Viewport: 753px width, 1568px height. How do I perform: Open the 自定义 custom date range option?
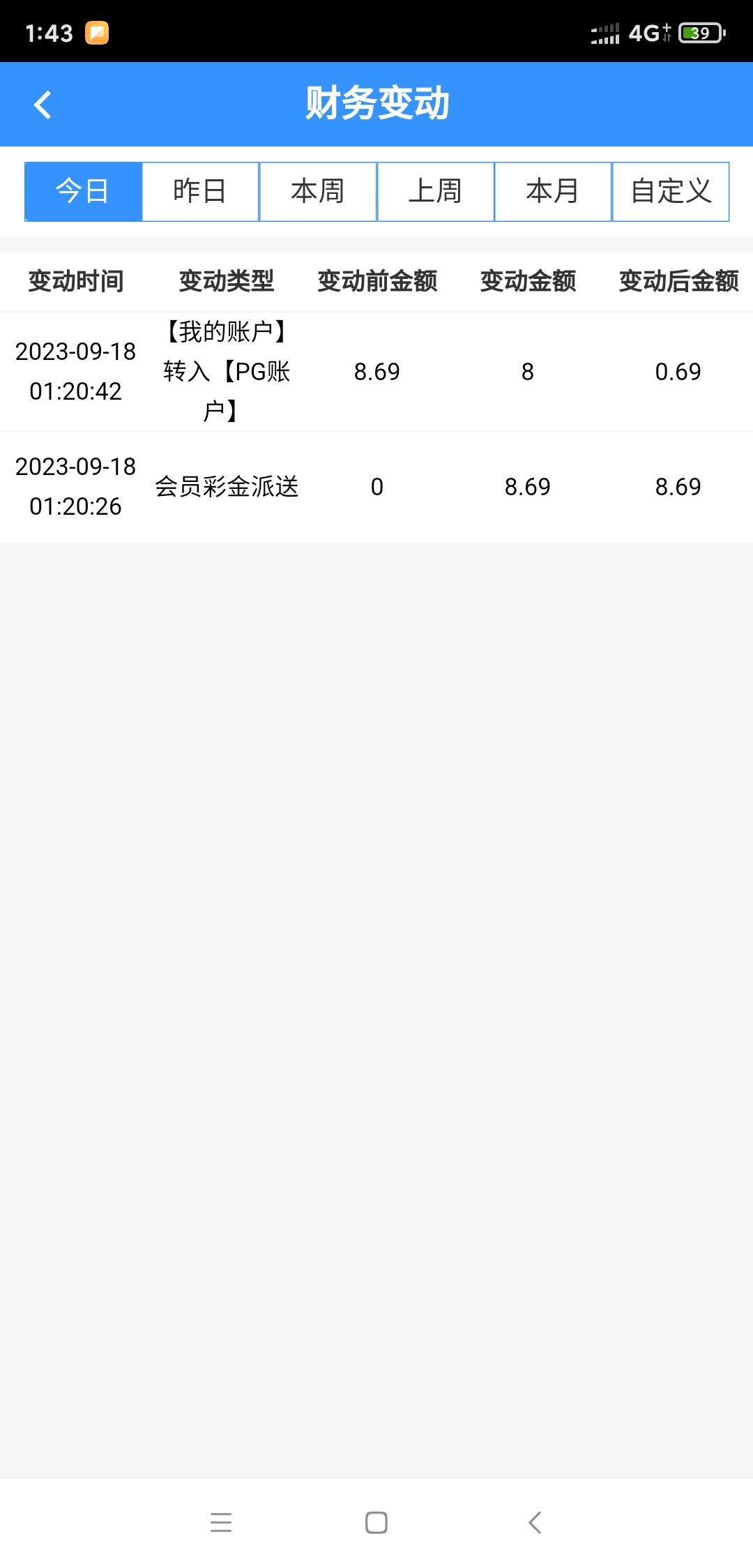671,191
